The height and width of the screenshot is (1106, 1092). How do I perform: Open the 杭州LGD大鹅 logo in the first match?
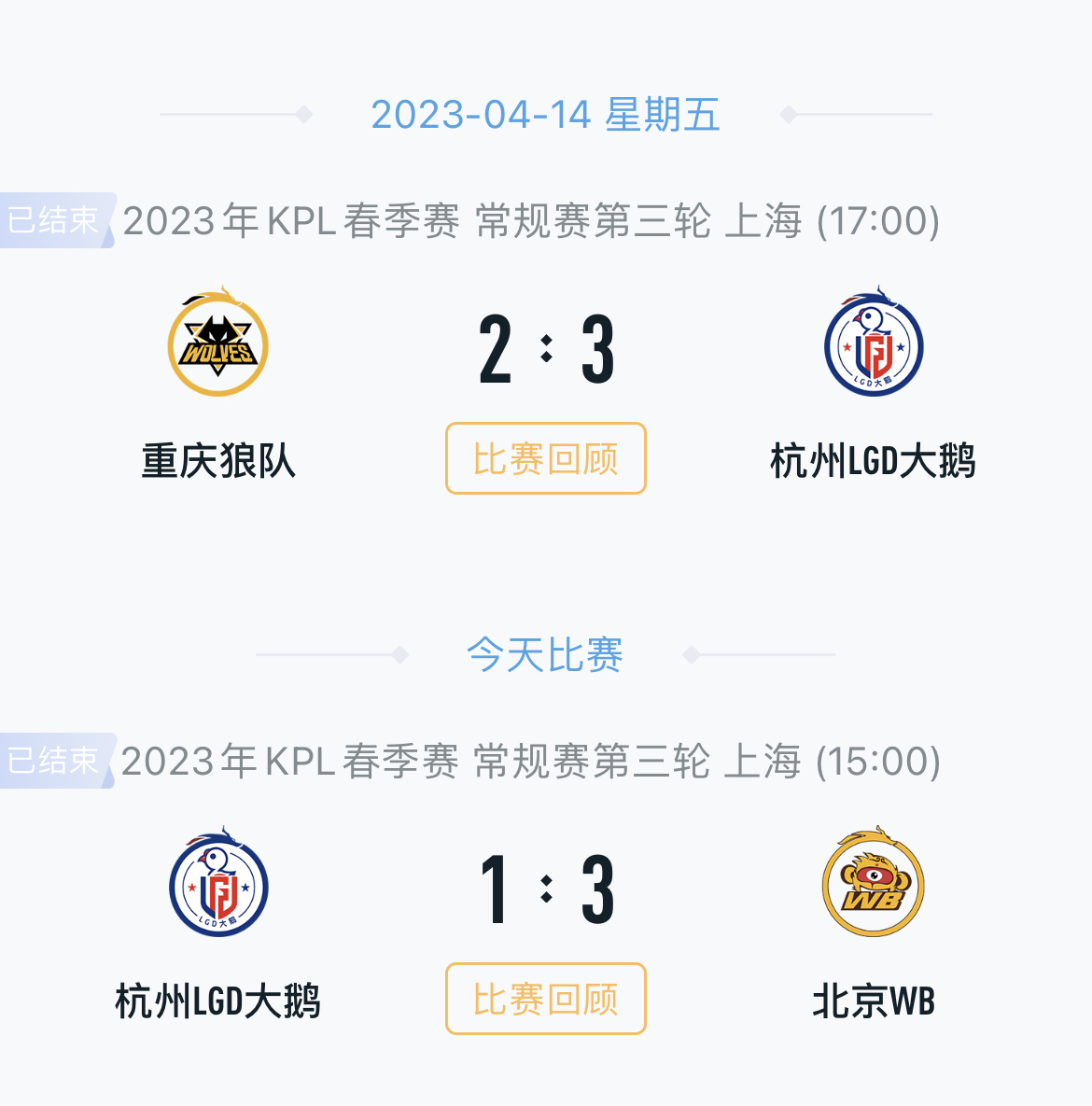pyautogui.click(x=874, y=345)
